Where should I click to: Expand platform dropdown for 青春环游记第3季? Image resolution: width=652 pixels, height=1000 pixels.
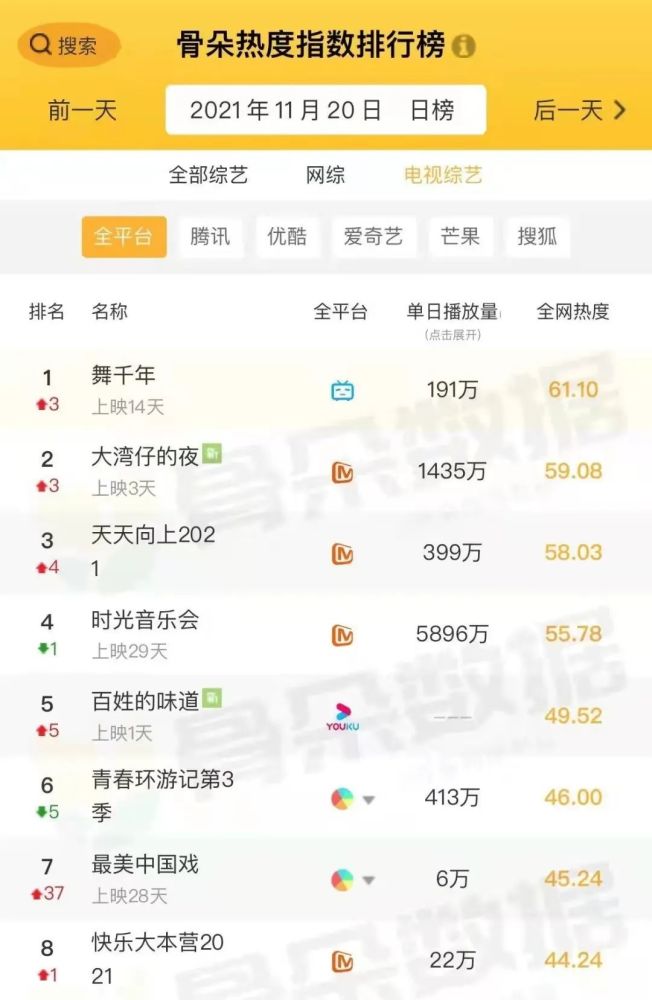coord(368,799)
